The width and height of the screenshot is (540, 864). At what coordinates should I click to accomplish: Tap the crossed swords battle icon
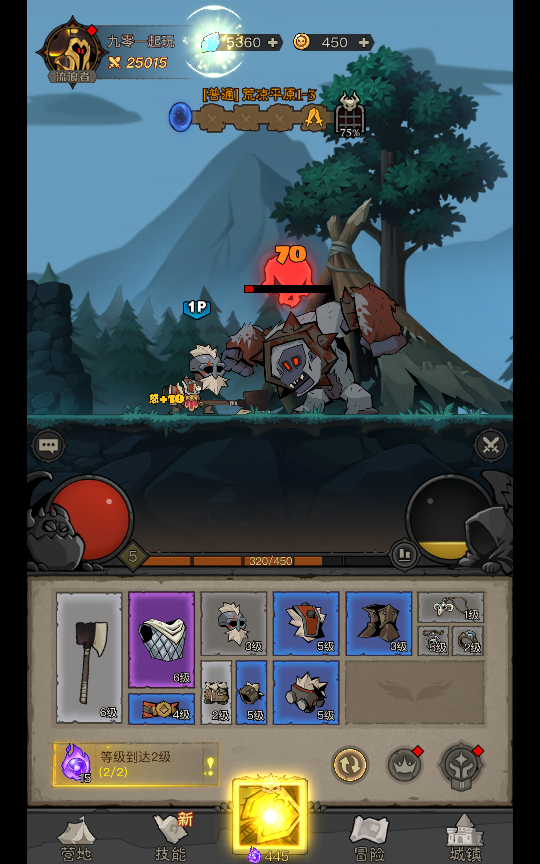pos(490,445)
